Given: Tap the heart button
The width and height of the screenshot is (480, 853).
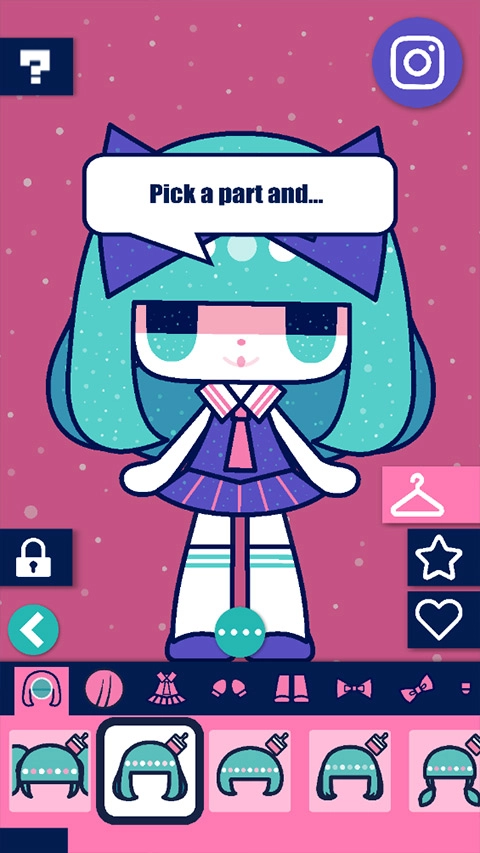Looking at the screenshot, I should click(444, 620).
